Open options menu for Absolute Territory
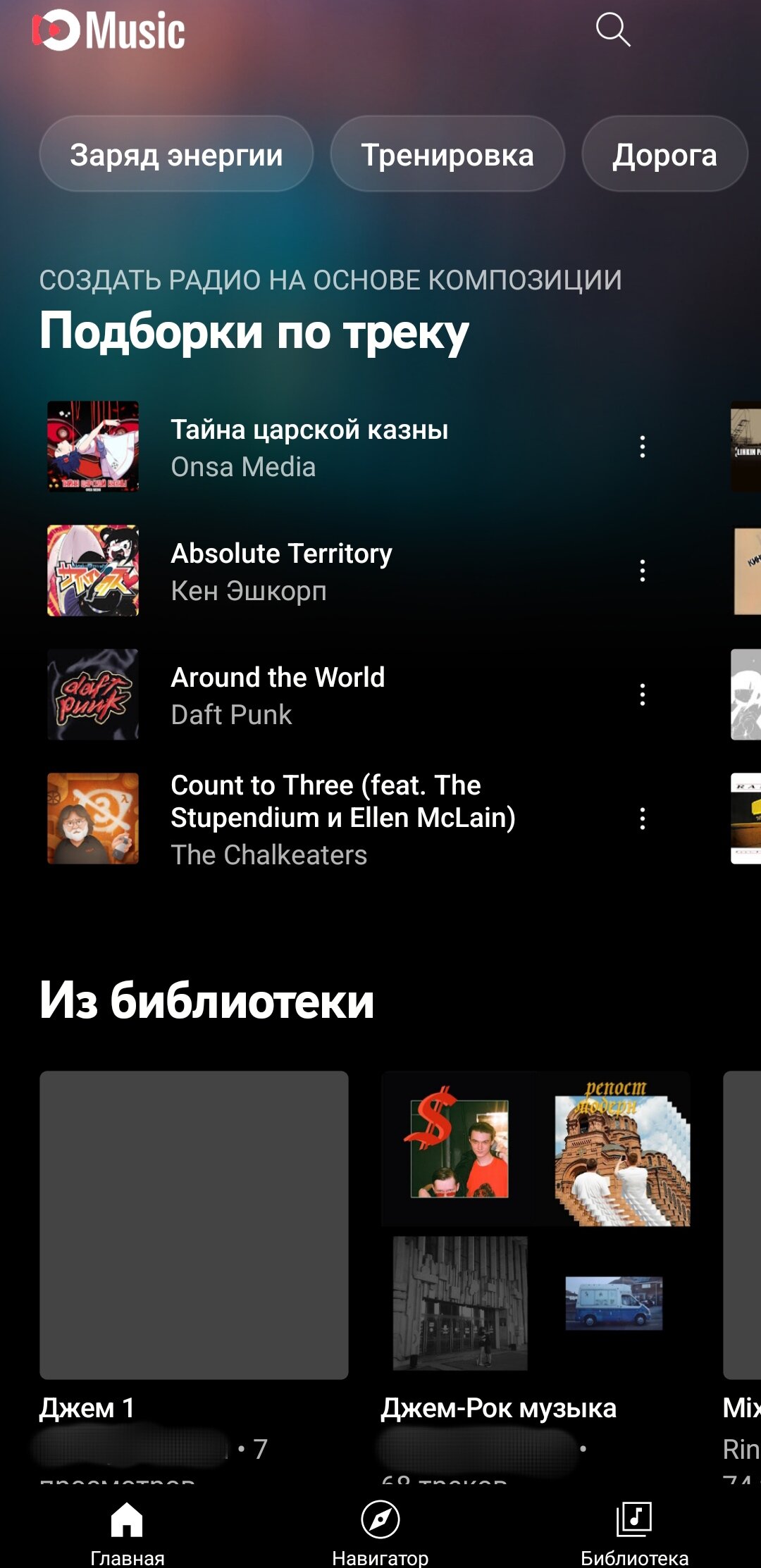Viewport: 761px width, 1568px height. click(x=642, y=571)
